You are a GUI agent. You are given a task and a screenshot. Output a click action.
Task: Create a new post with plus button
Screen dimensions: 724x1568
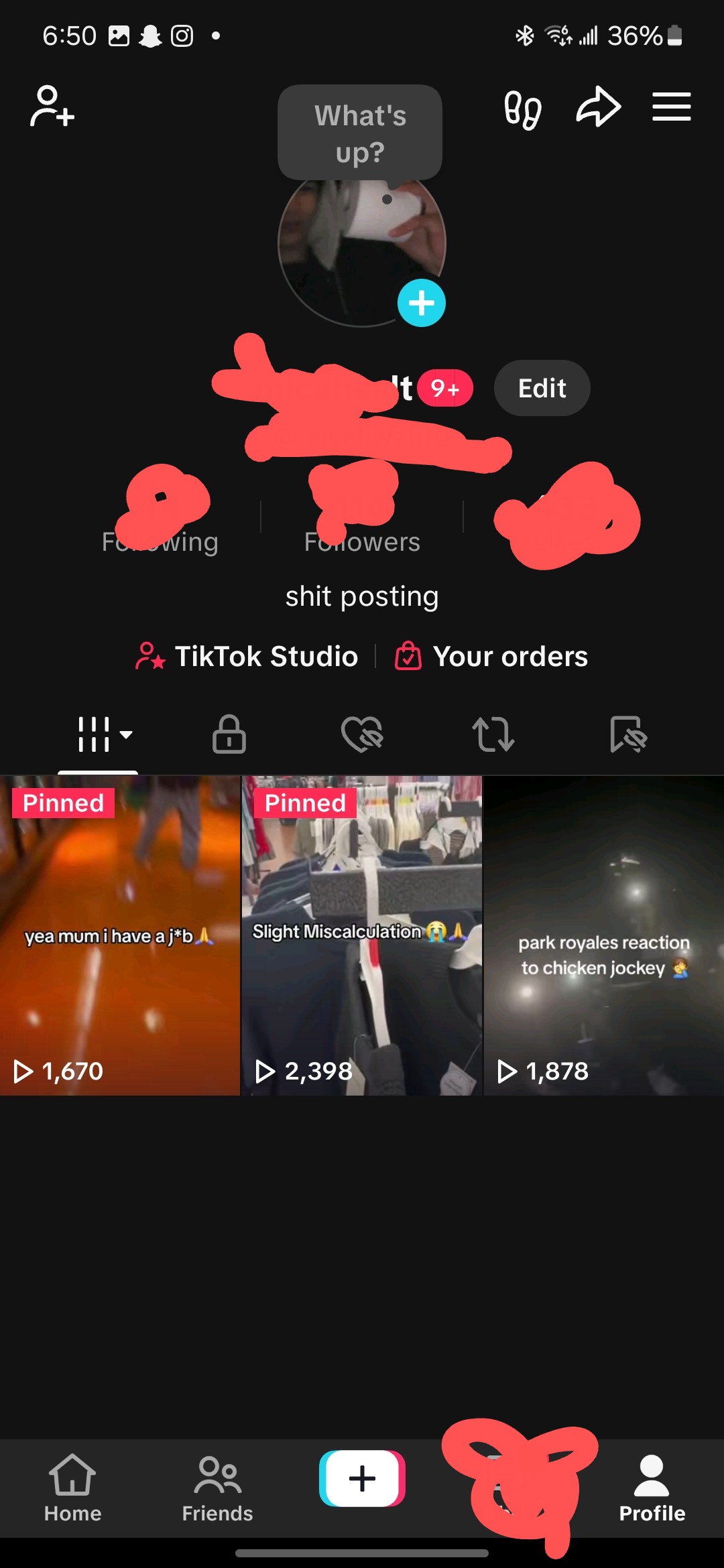coord(362,1478)
